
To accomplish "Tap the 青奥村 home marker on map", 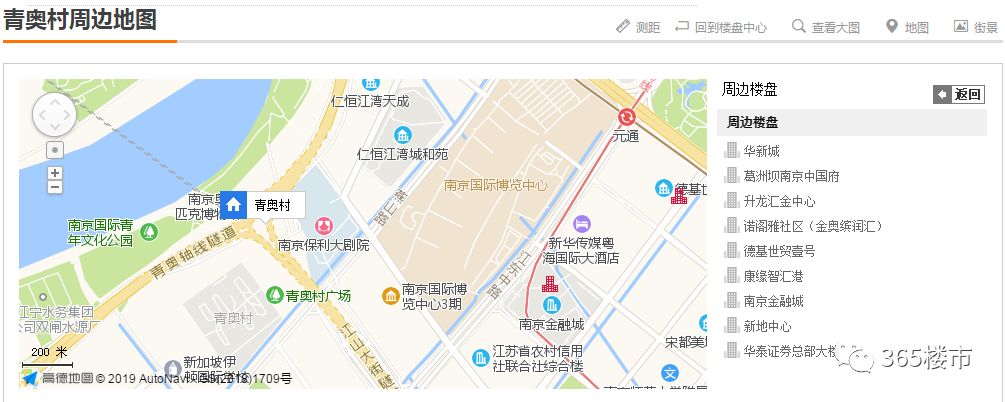I will tap(233, 205).
